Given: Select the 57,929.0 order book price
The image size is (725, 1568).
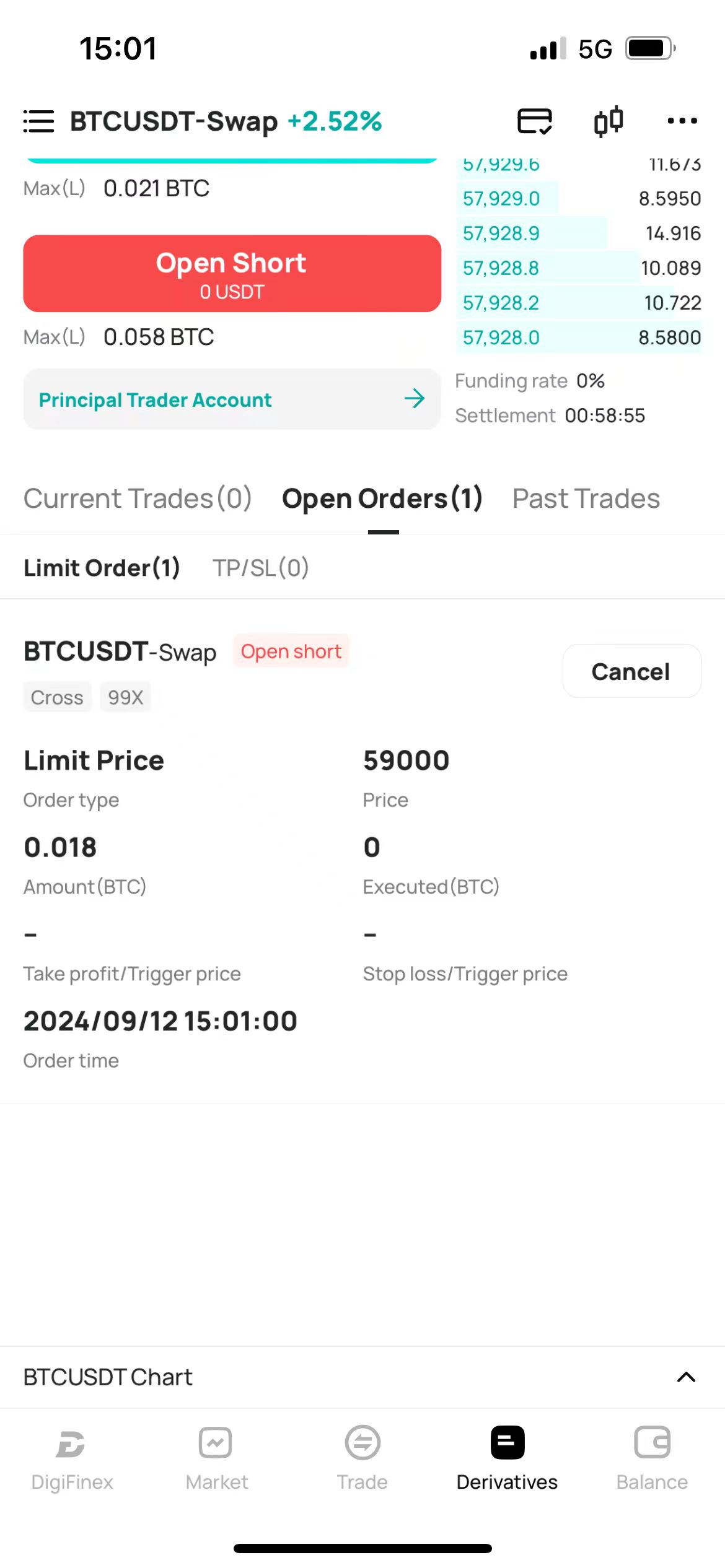Looking at the screenshot, I should (501, 199).
